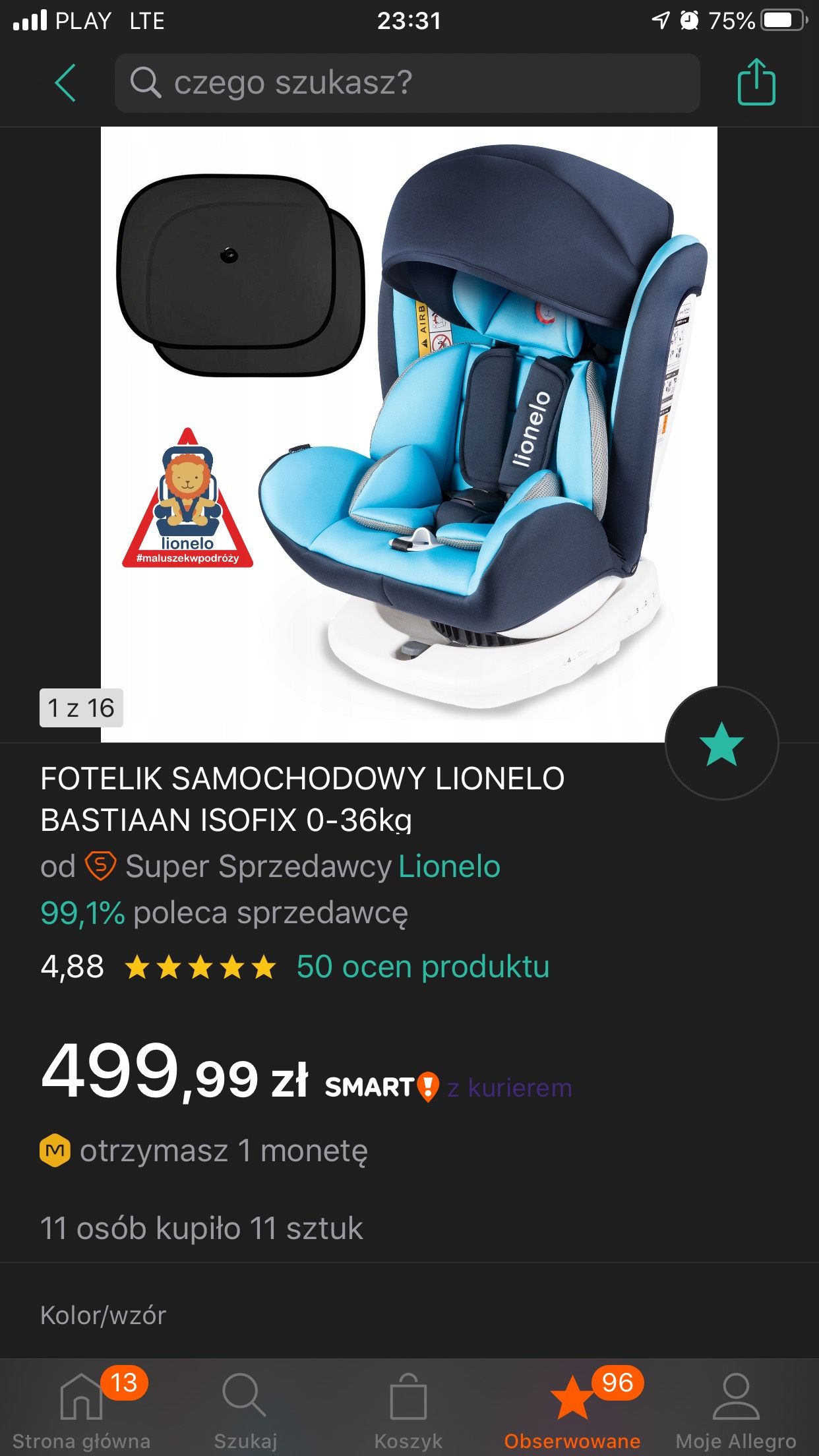The width and height of the screenshot is (819, 1456).
Task: Share this product listing
Action: click(756, 82)
